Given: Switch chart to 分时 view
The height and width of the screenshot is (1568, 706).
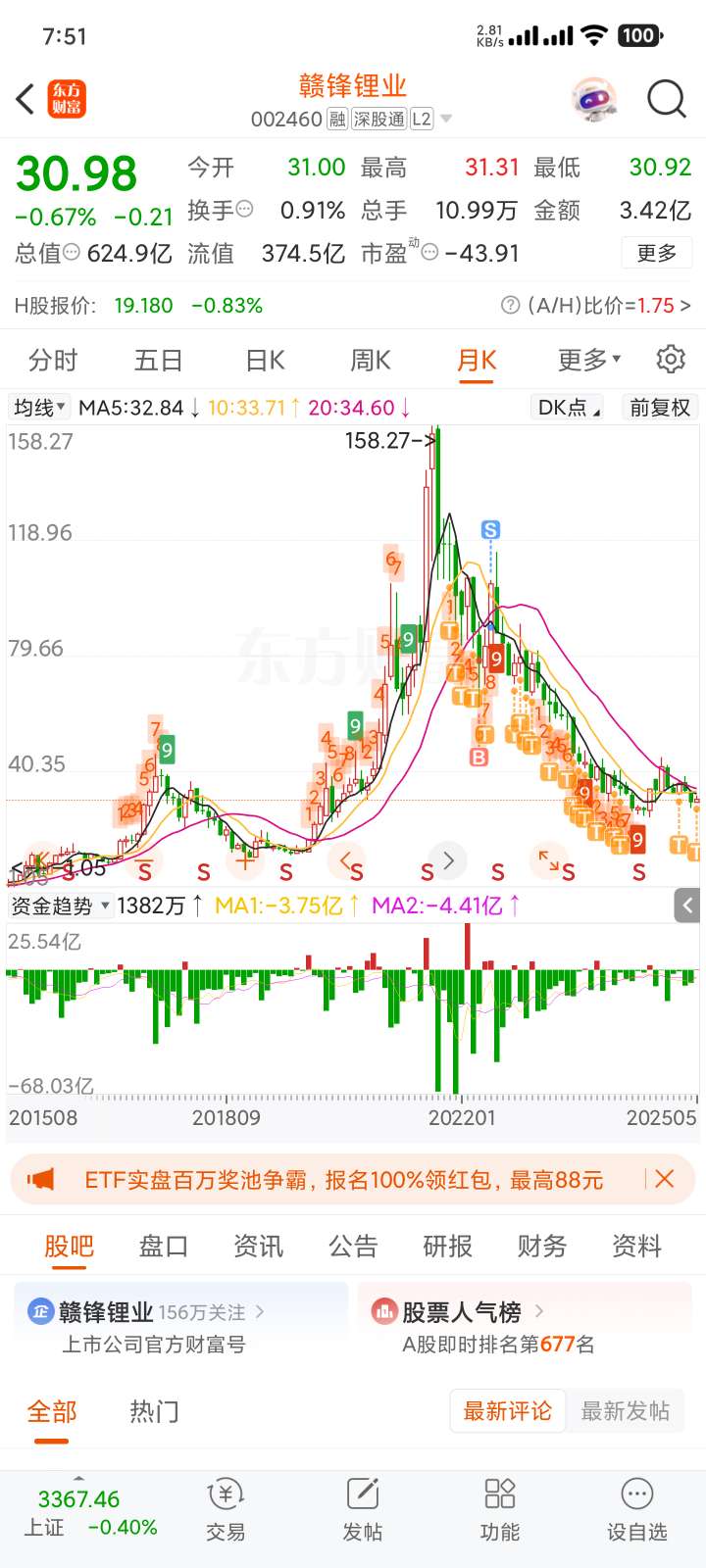Looking at the screenshot, I should [x=53, y=361].
